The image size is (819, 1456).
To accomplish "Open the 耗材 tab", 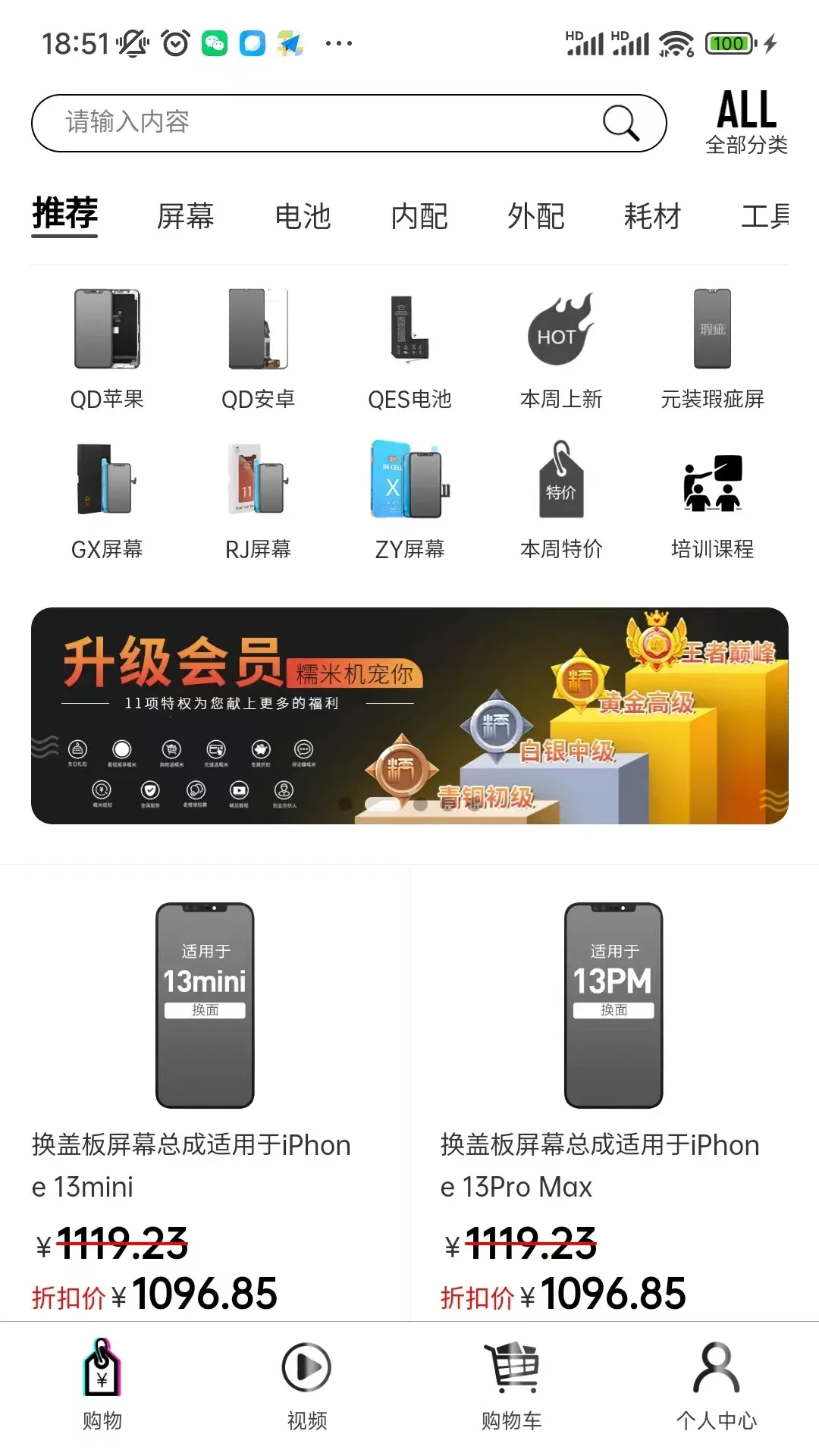I will point(652,217).
